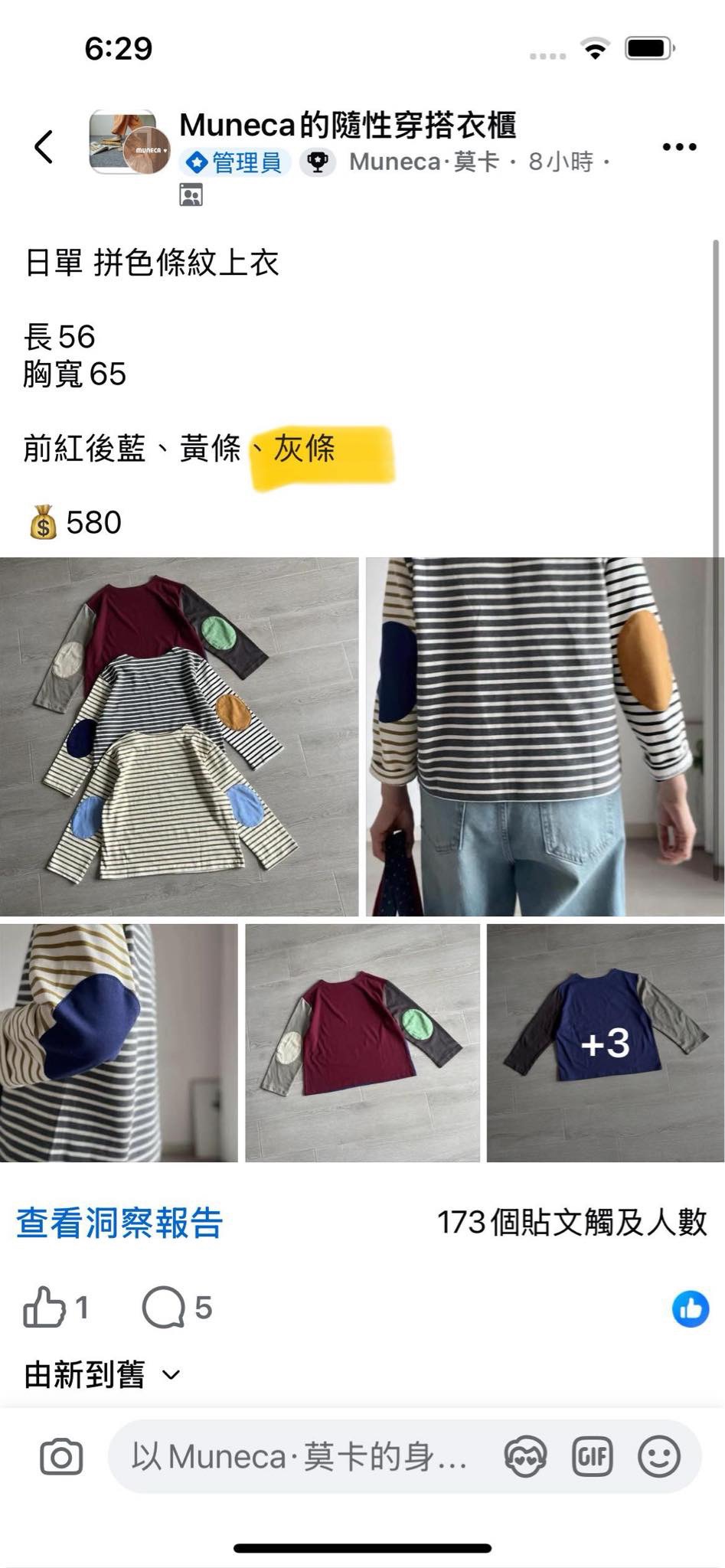Open the Muneca的隨性穿搭衣櫃 group page
This screenshot has height=1568, width=725.
tap(348, 125)
